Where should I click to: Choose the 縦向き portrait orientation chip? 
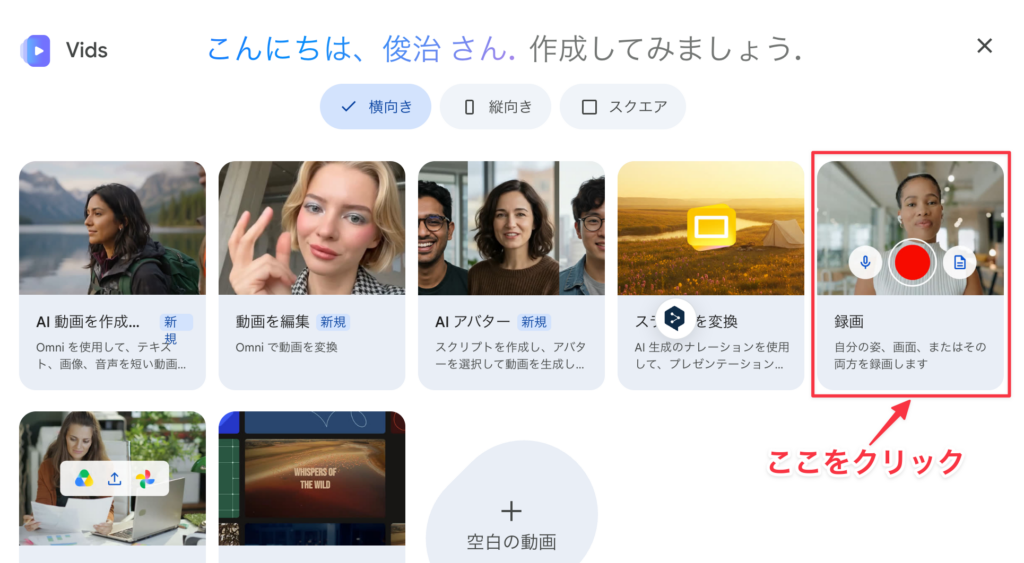(496, 106)
